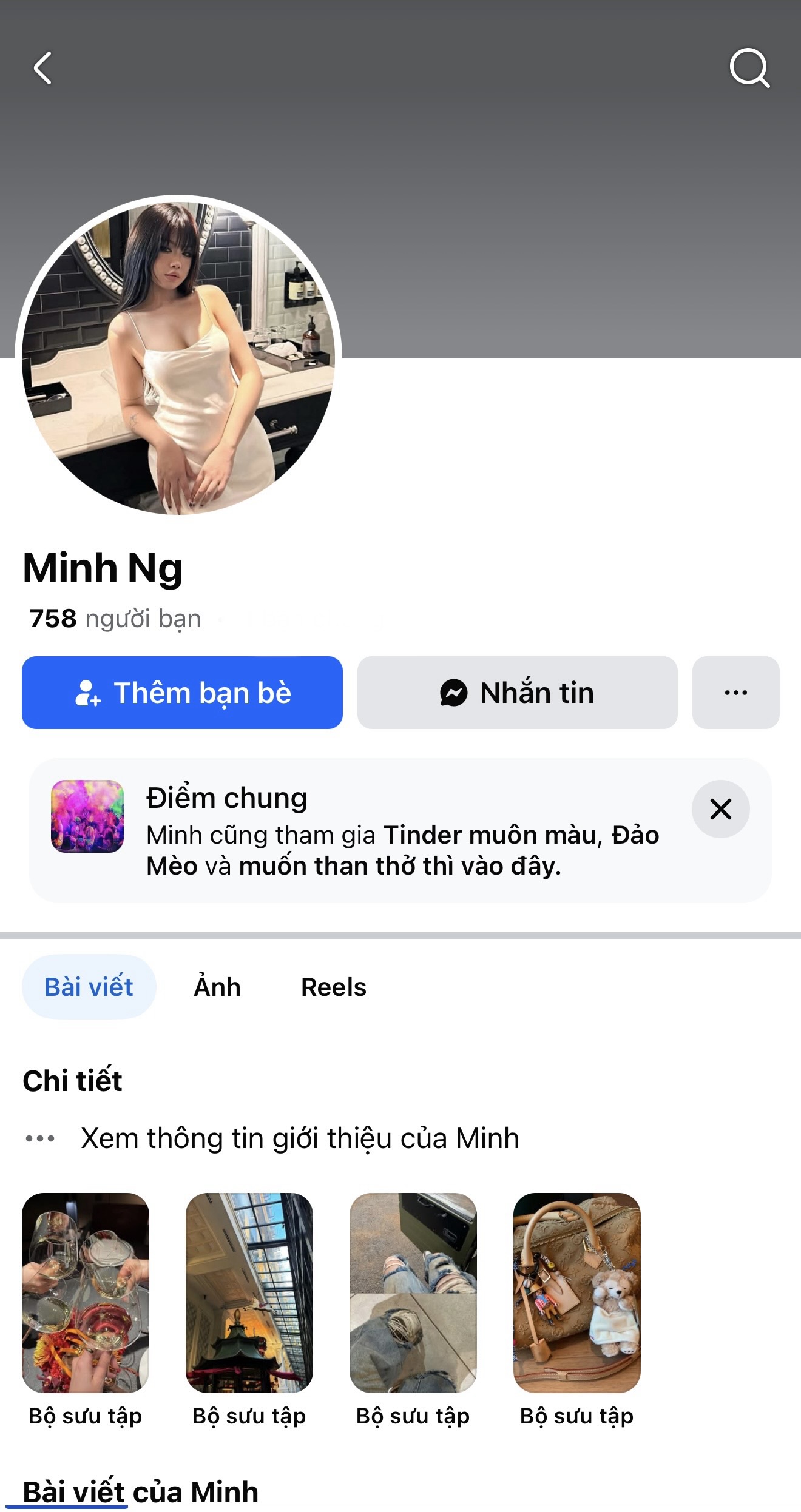Switch to the Reels tab
The height and width of the screenshot is (1512, 801).
(334, 987)
